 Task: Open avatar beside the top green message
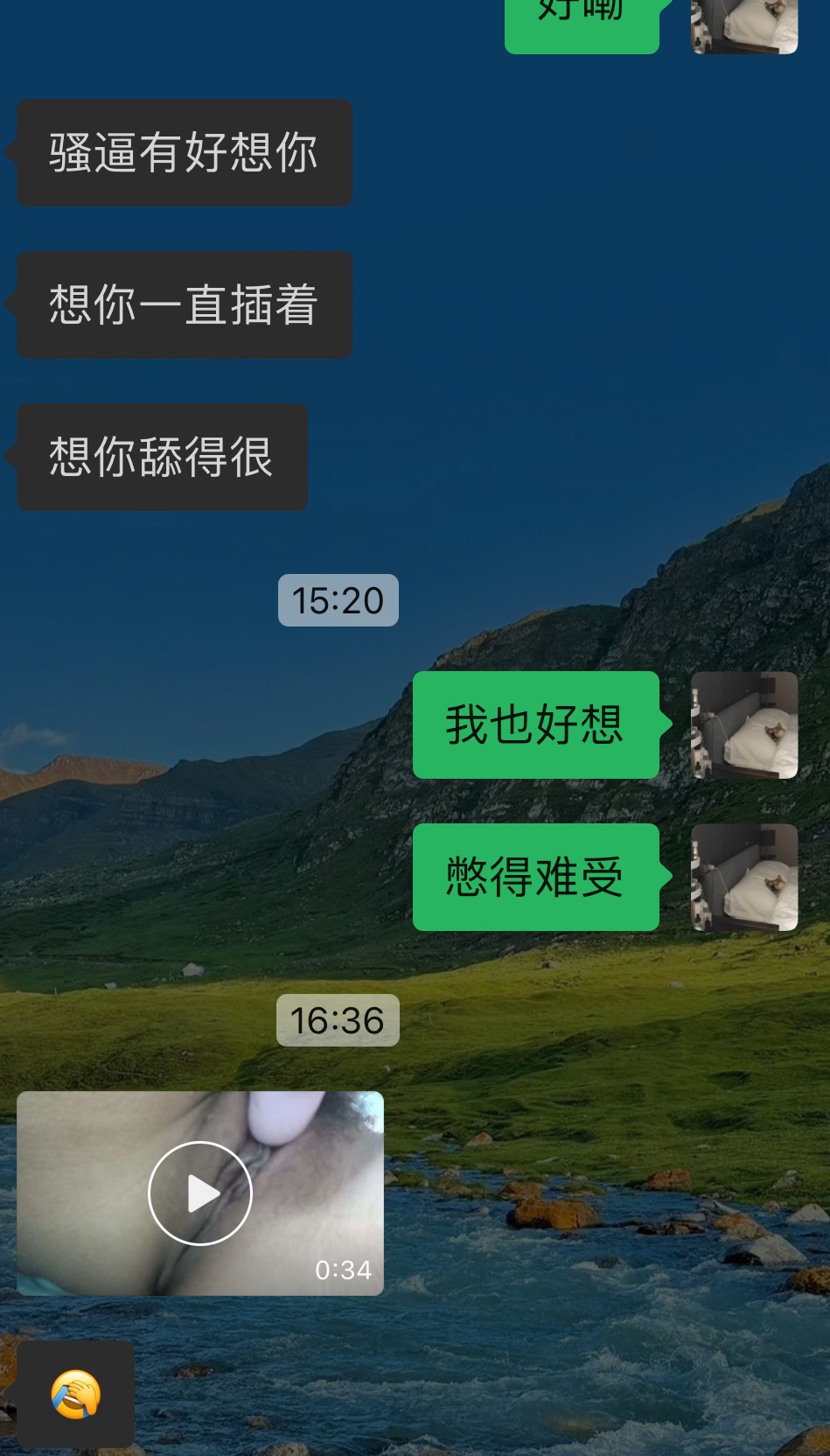point(744,26)
